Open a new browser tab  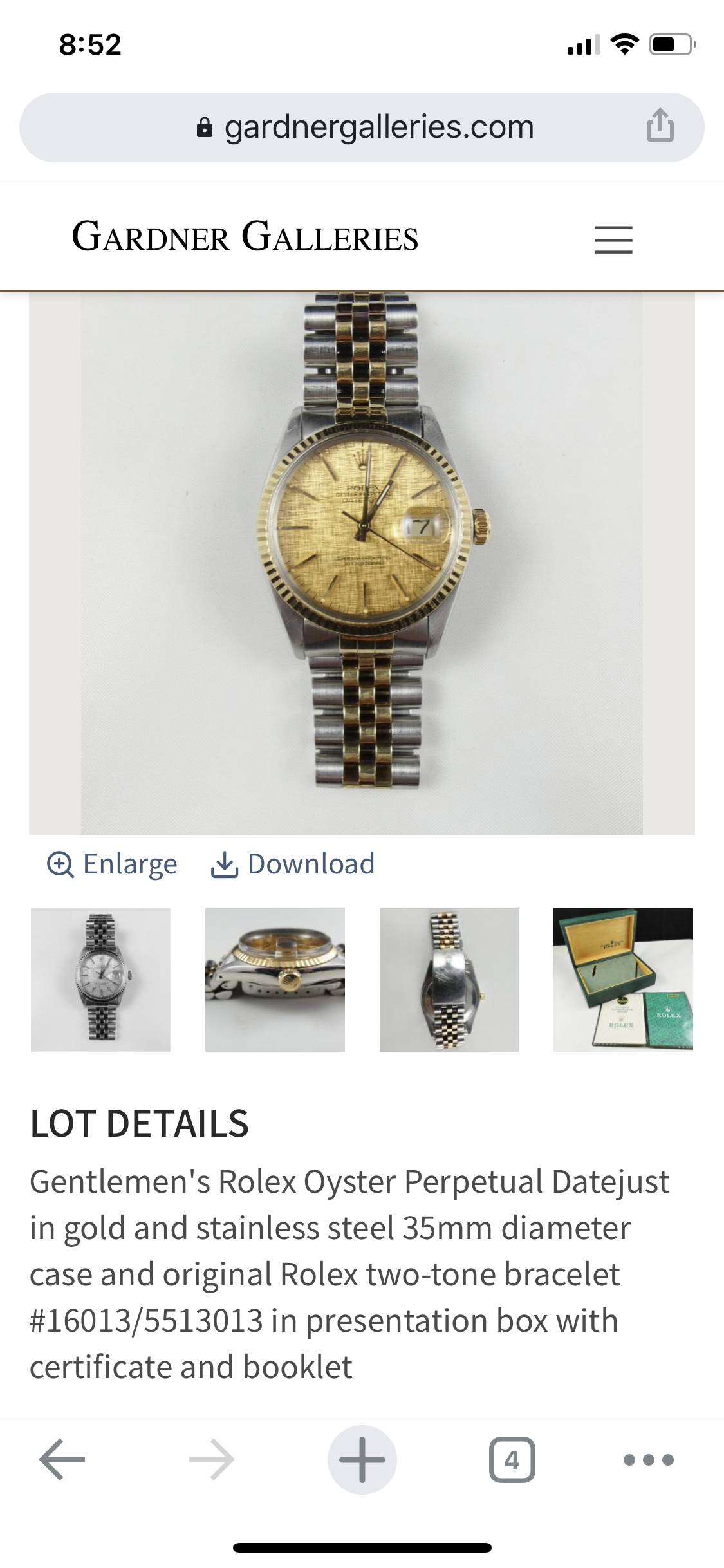[362, 1459]
